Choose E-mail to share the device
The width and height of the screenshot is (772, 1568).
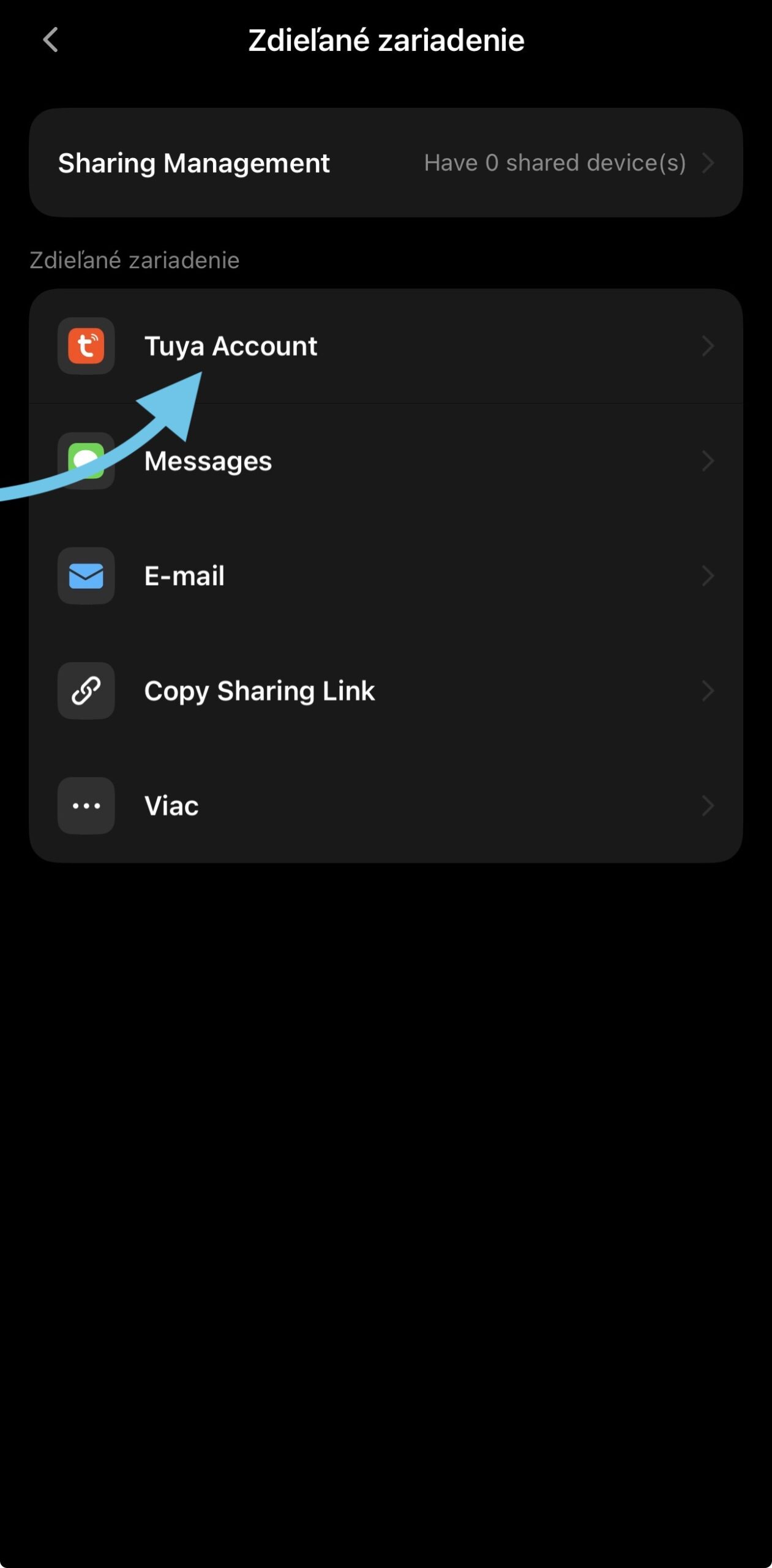pyautogui.click(x=386, y=576)
